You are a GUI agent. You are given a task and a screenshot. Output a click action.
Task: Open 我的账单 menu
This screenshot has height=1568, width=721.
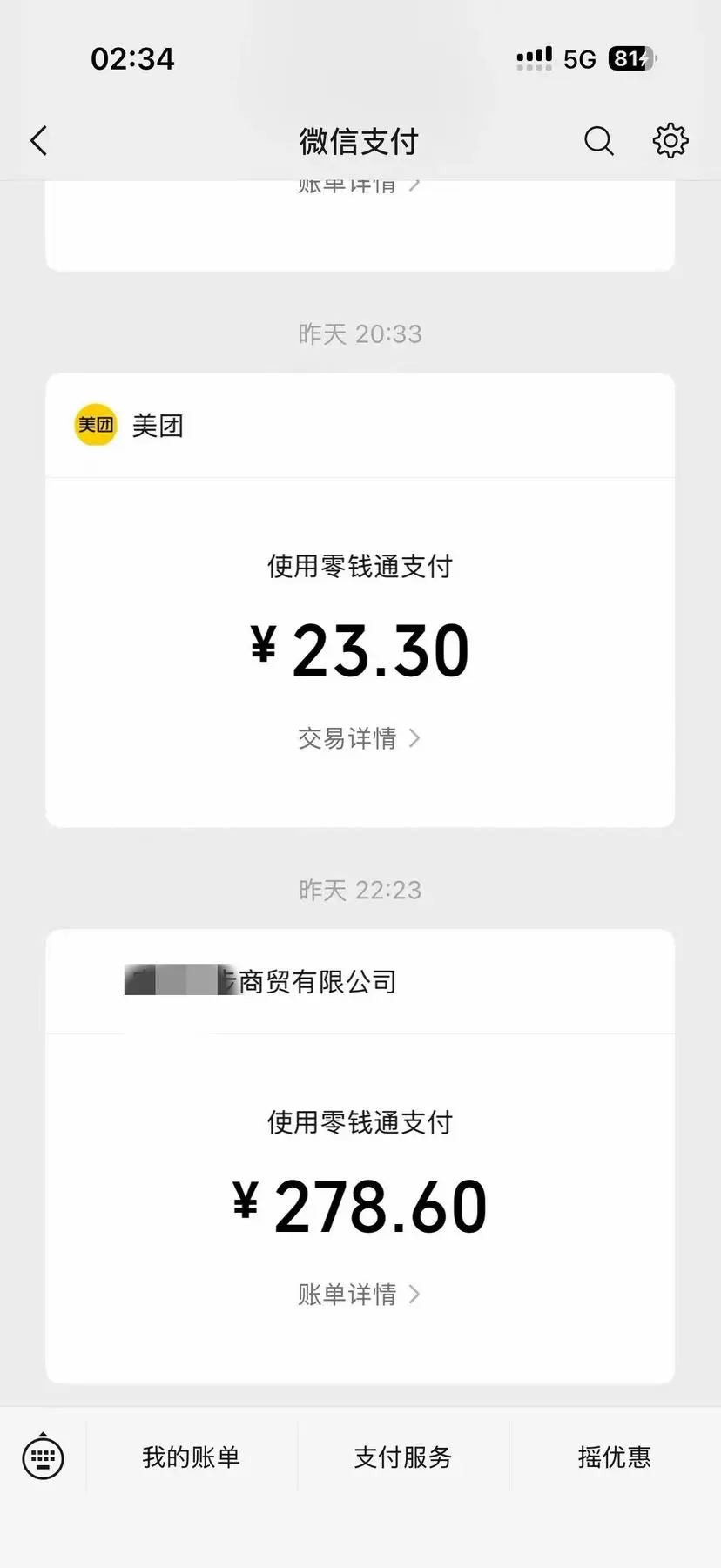pyautogui.click(x=192, y=1457)
